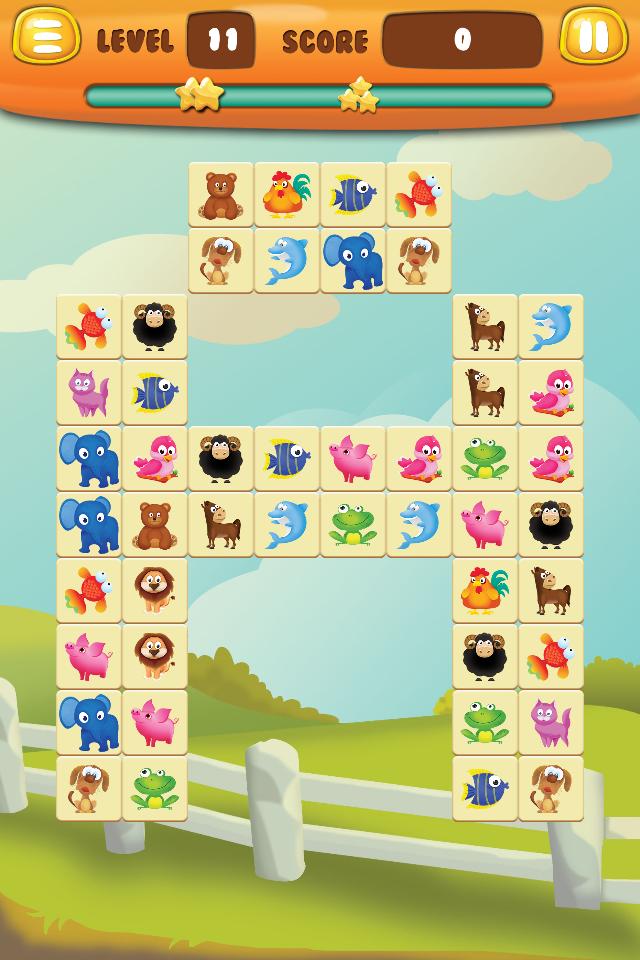Pause the game
640x960 pixels.
coord(593,36)
